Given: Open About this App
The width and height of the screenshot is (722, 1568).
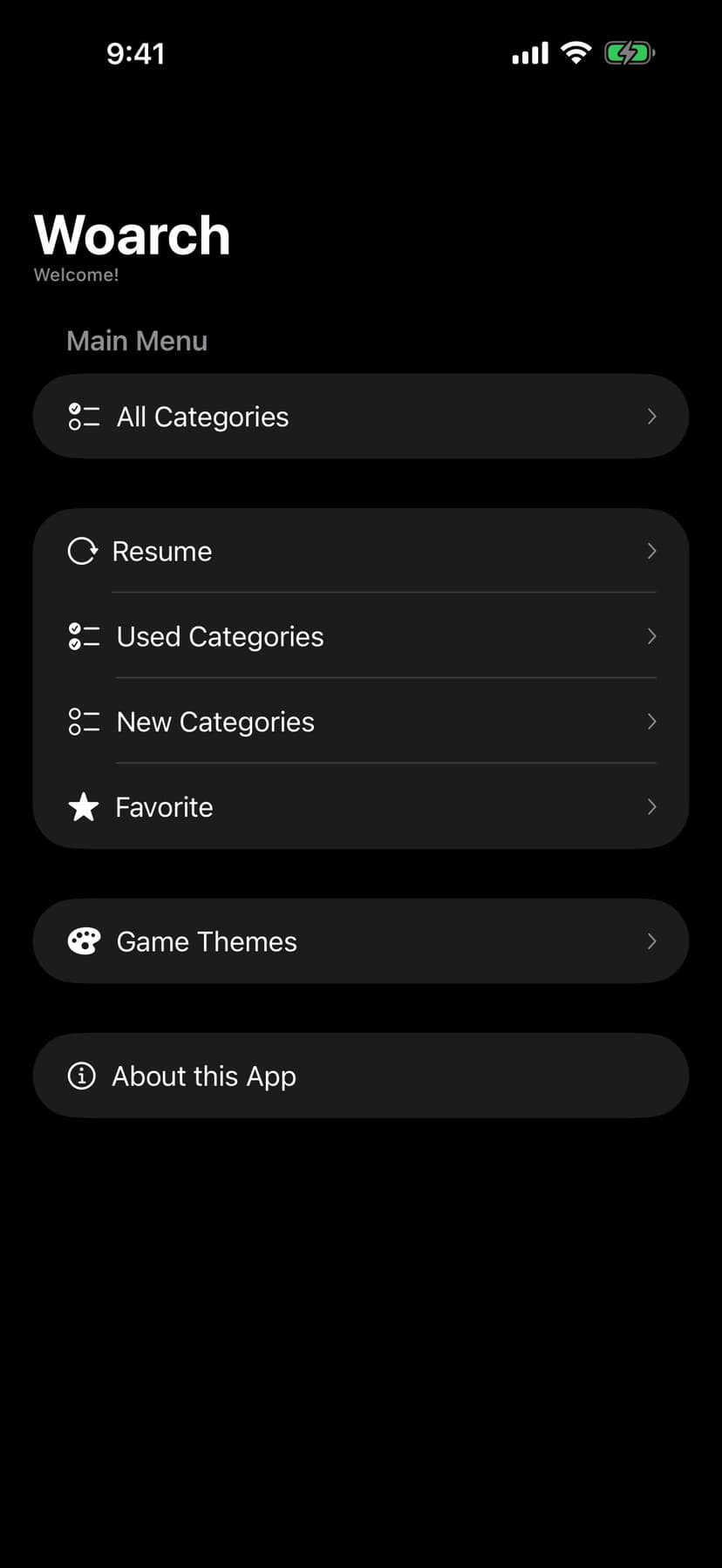Looking at the screenshot, I should (x=361, y=1076).
